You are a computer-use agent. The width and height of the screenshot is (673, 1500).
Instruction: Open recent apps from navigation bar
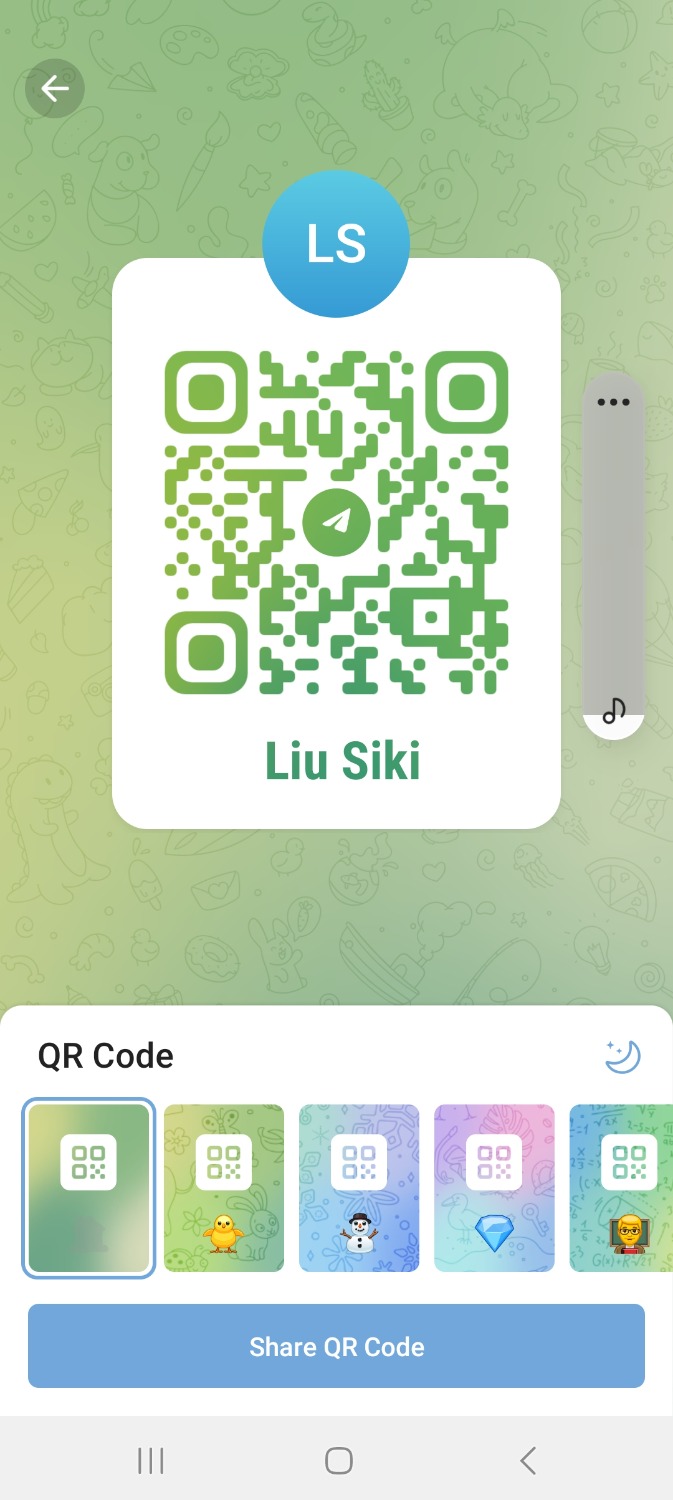(151, 1461)
